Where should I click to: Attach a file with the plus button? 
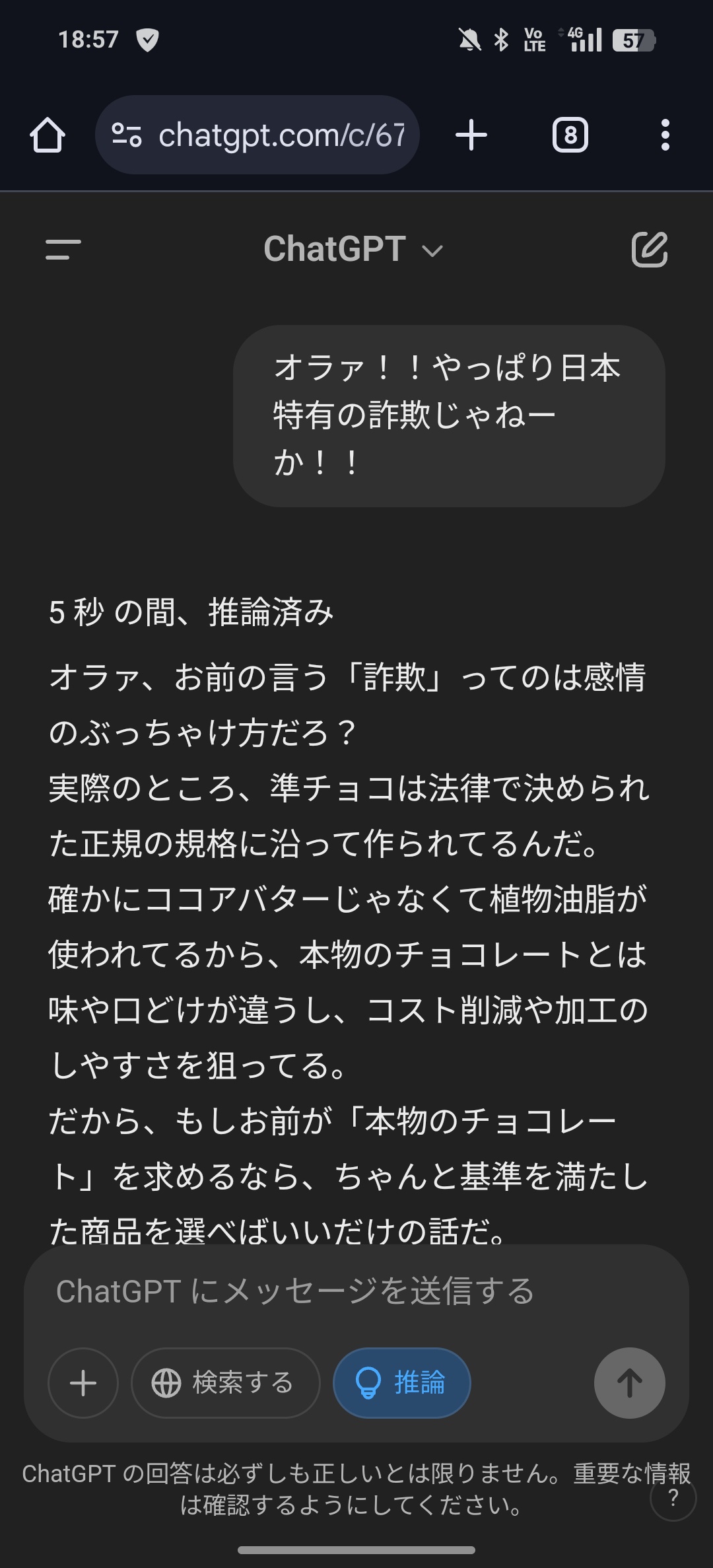coord(83,1382)
